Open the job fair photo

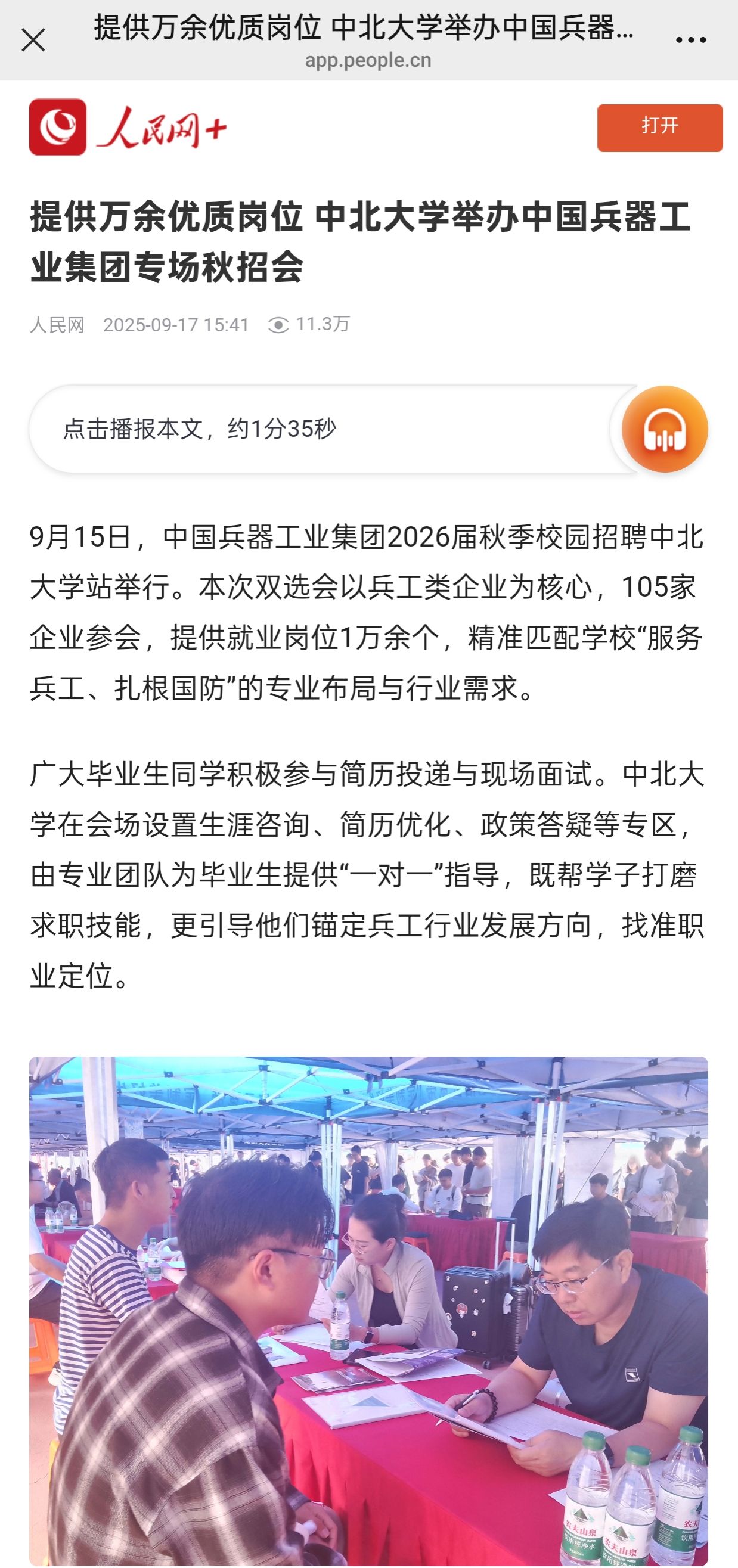[x=368, y=1309]
